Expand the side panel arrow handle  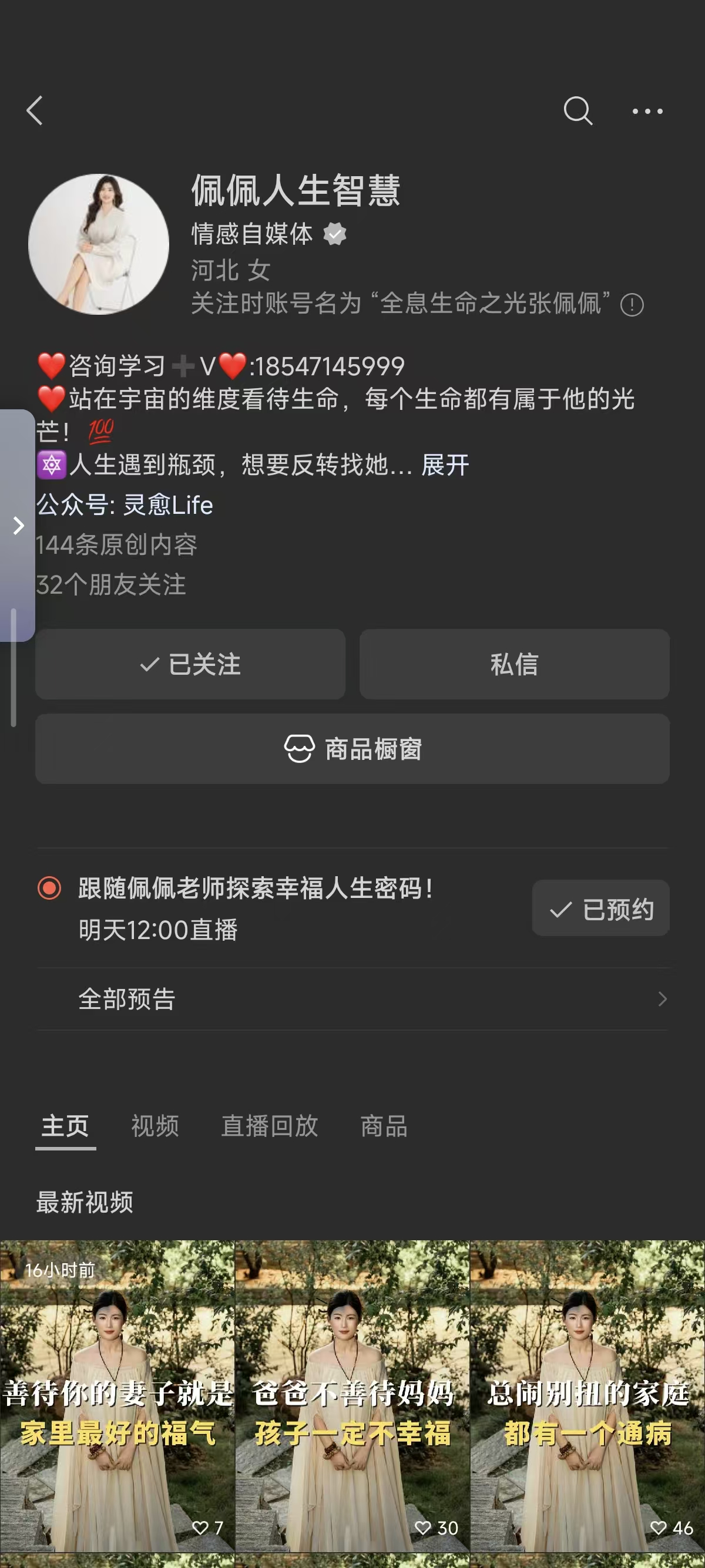pos(18,526)
